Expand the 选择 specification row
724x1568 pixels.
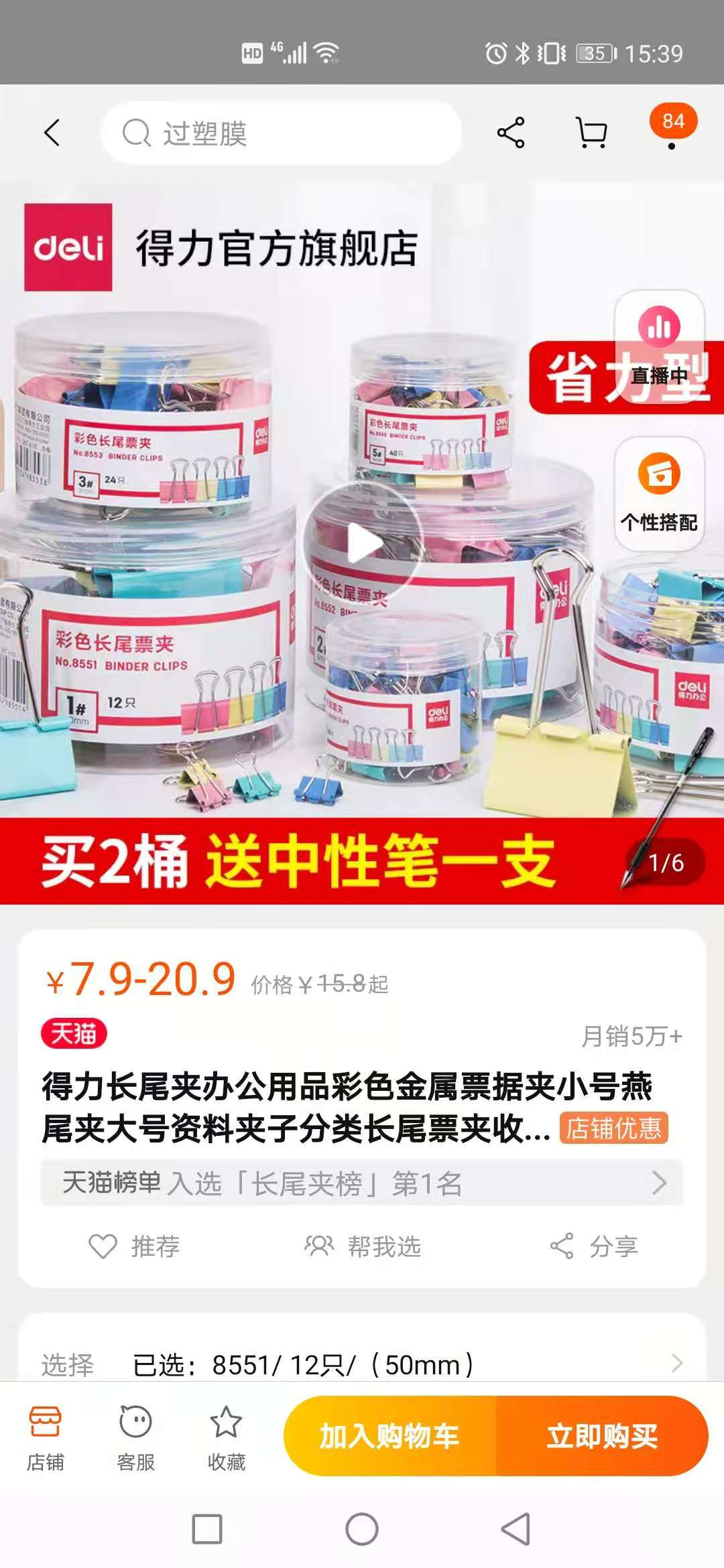[x=362, y=1364]
